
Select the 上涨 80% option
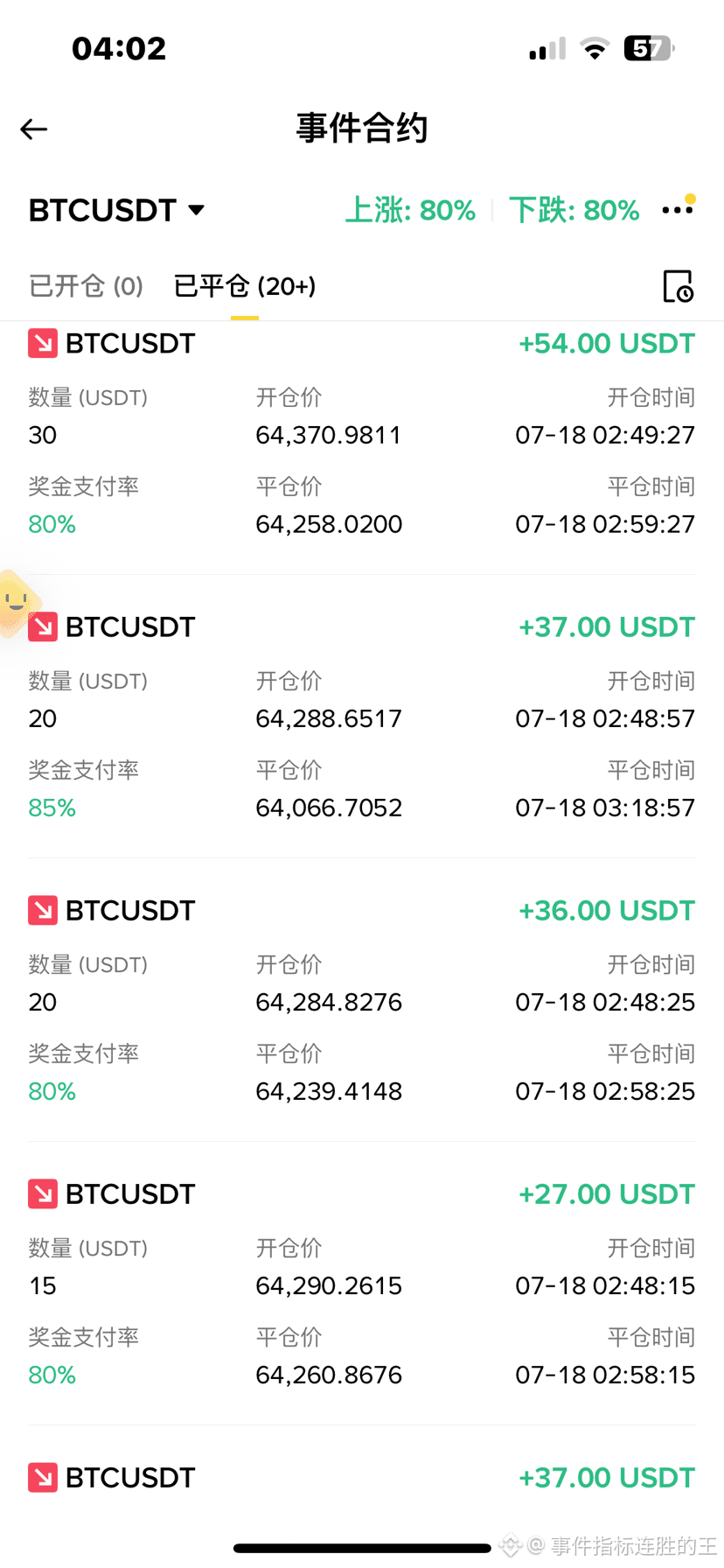[410, 211]
